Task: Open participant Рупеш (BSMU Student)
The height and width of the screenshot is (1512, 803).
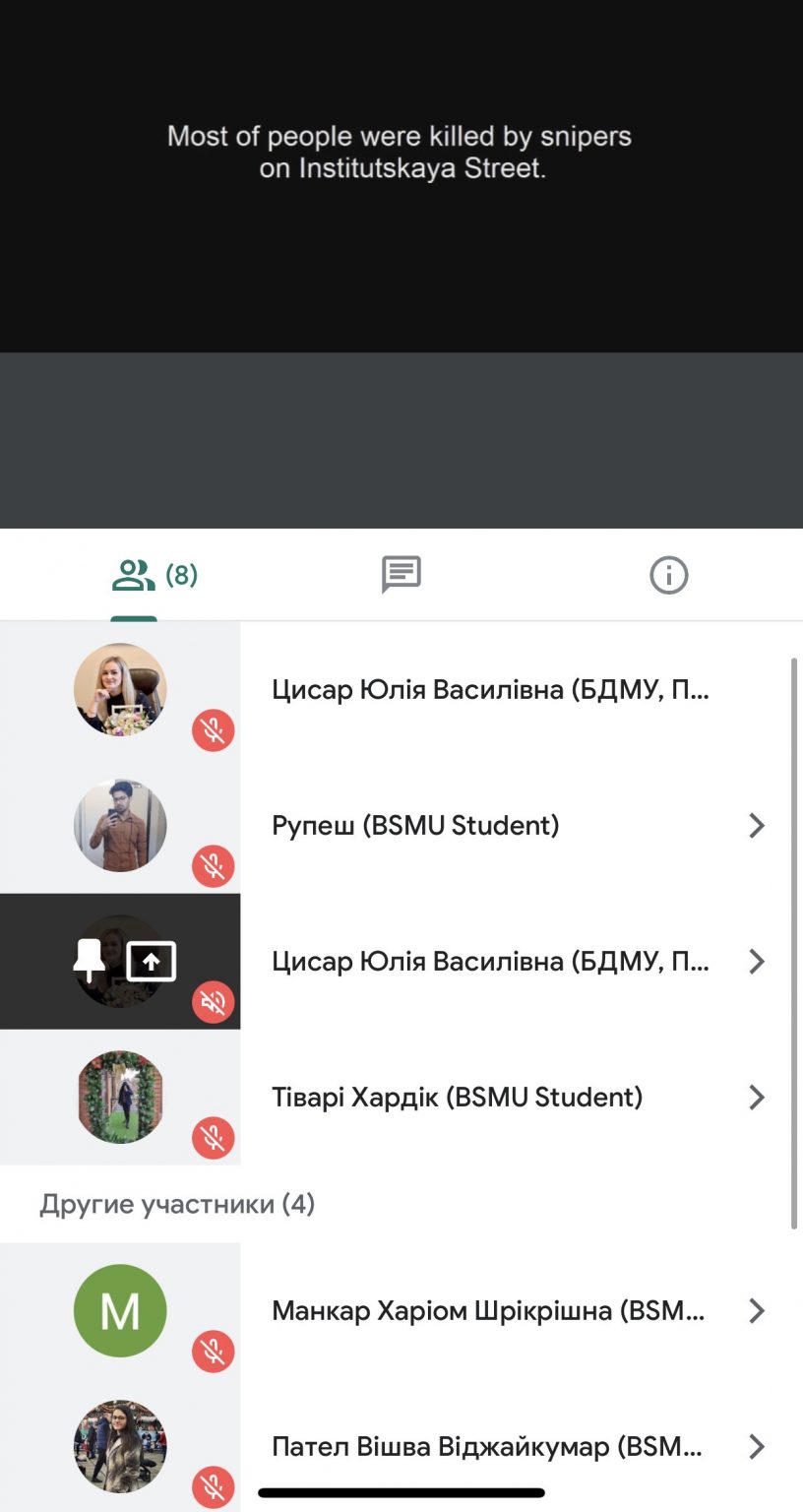Action: tap(401, 825)
